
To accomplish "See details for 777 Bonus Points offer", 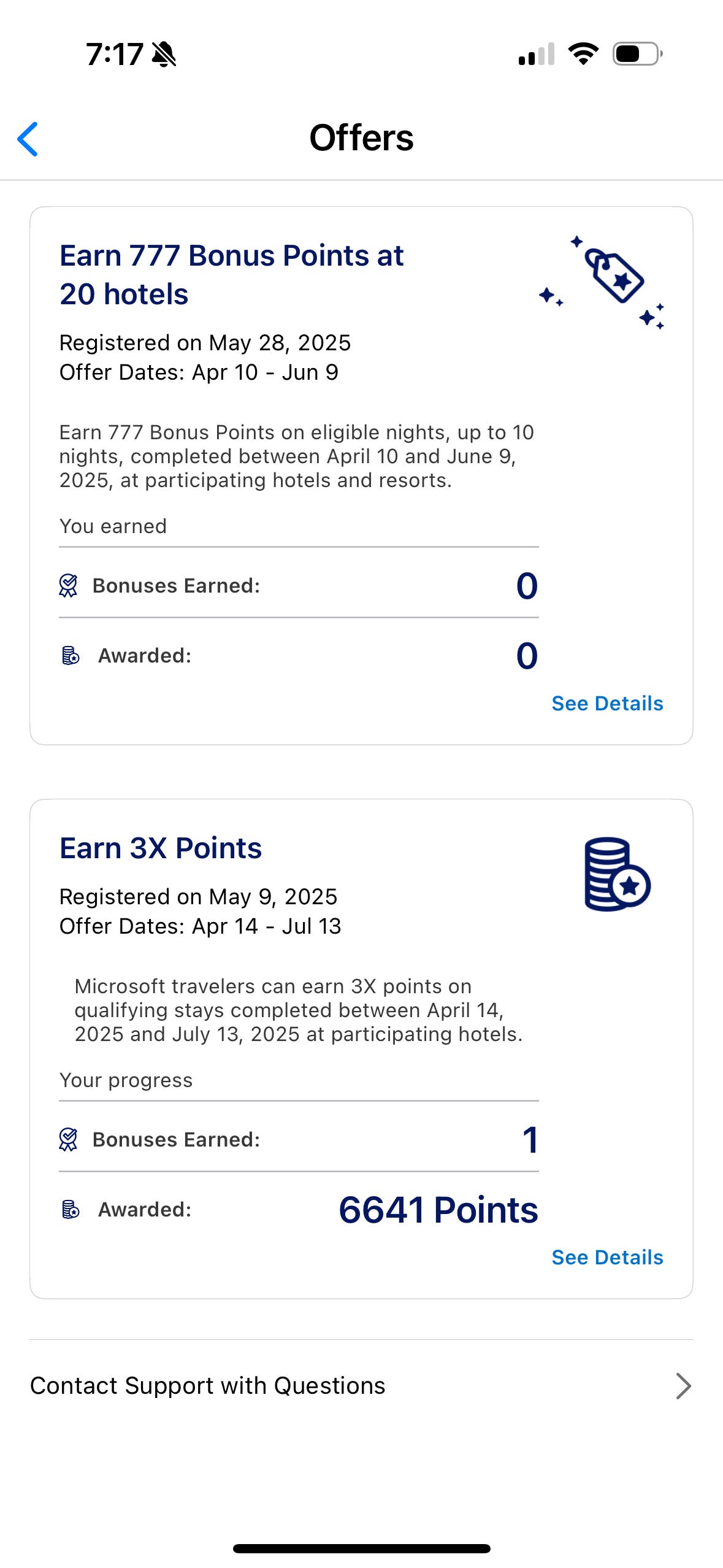I will (x=607, y=703).
